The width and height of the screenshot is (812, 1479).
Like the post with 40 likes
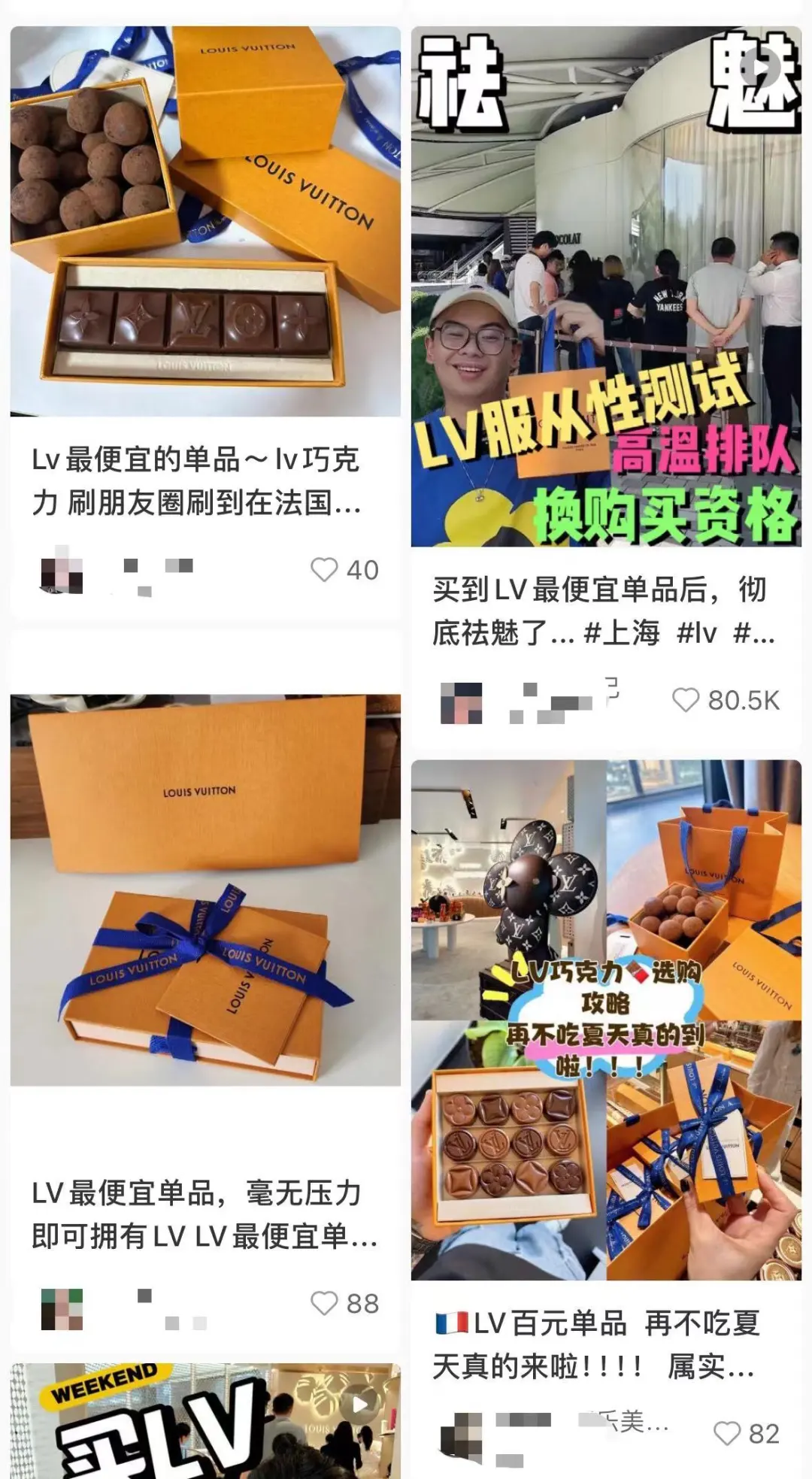325,570
